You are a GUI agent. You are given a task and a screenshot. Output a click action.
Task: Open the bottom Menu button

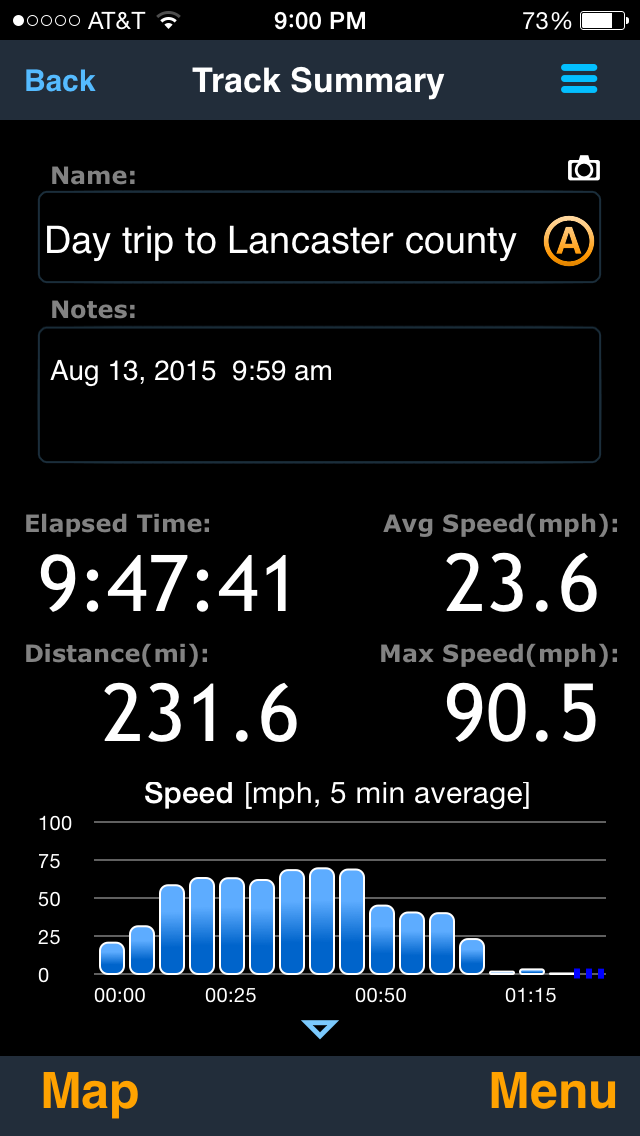pyautogui.click(x=552, y=1092)
